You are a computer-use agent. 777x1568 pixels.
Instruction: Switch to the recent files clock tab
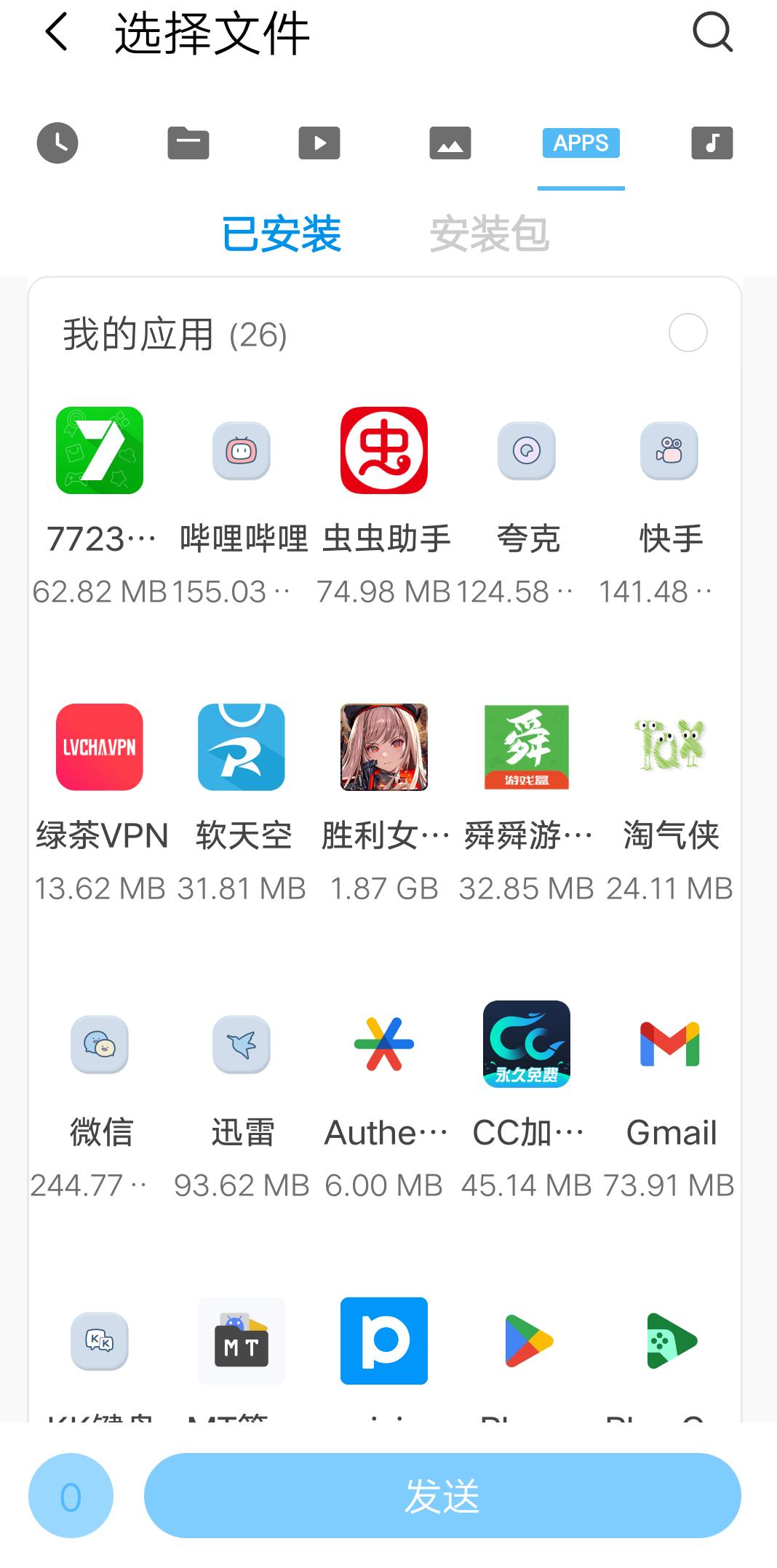point(57,143)
